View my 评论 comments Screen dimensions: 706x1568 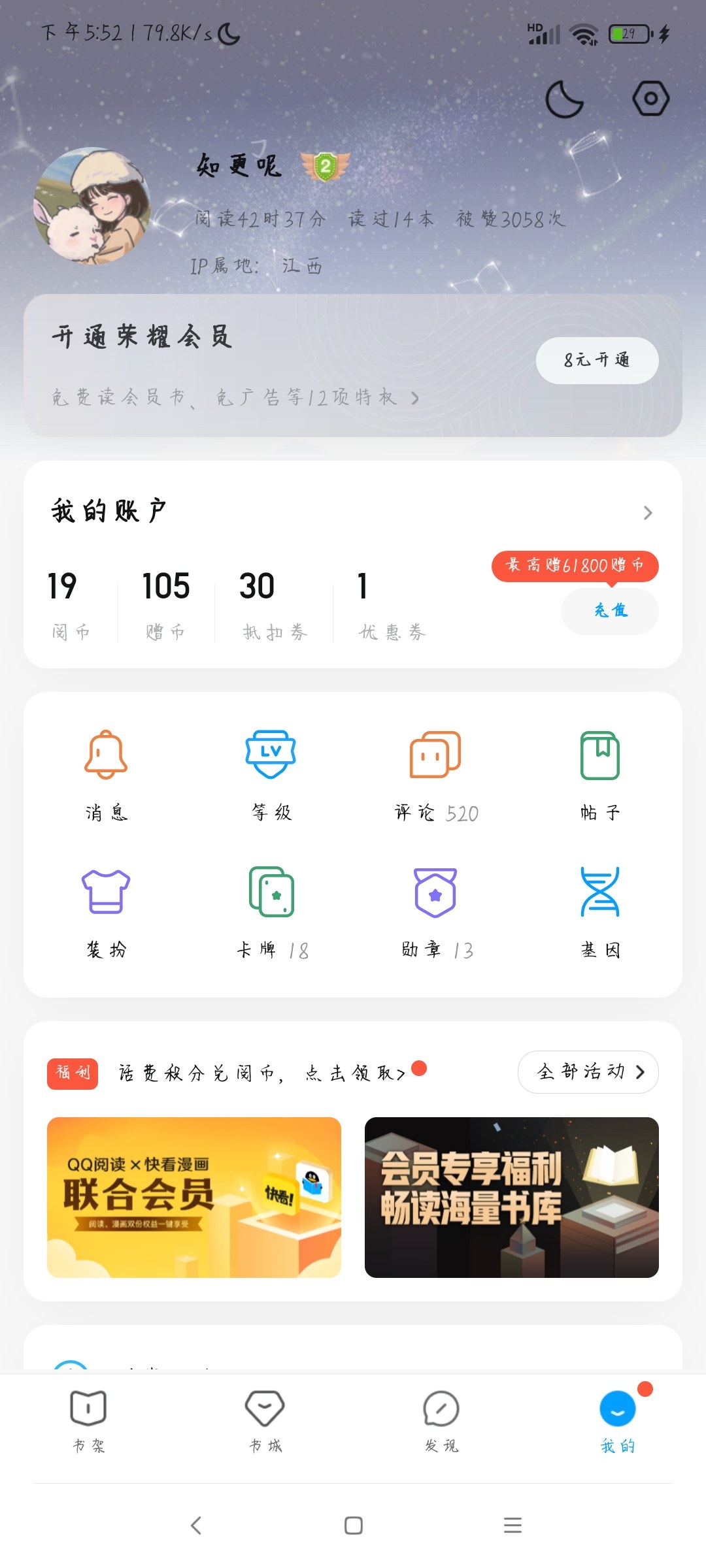click(x=435, y=774)
